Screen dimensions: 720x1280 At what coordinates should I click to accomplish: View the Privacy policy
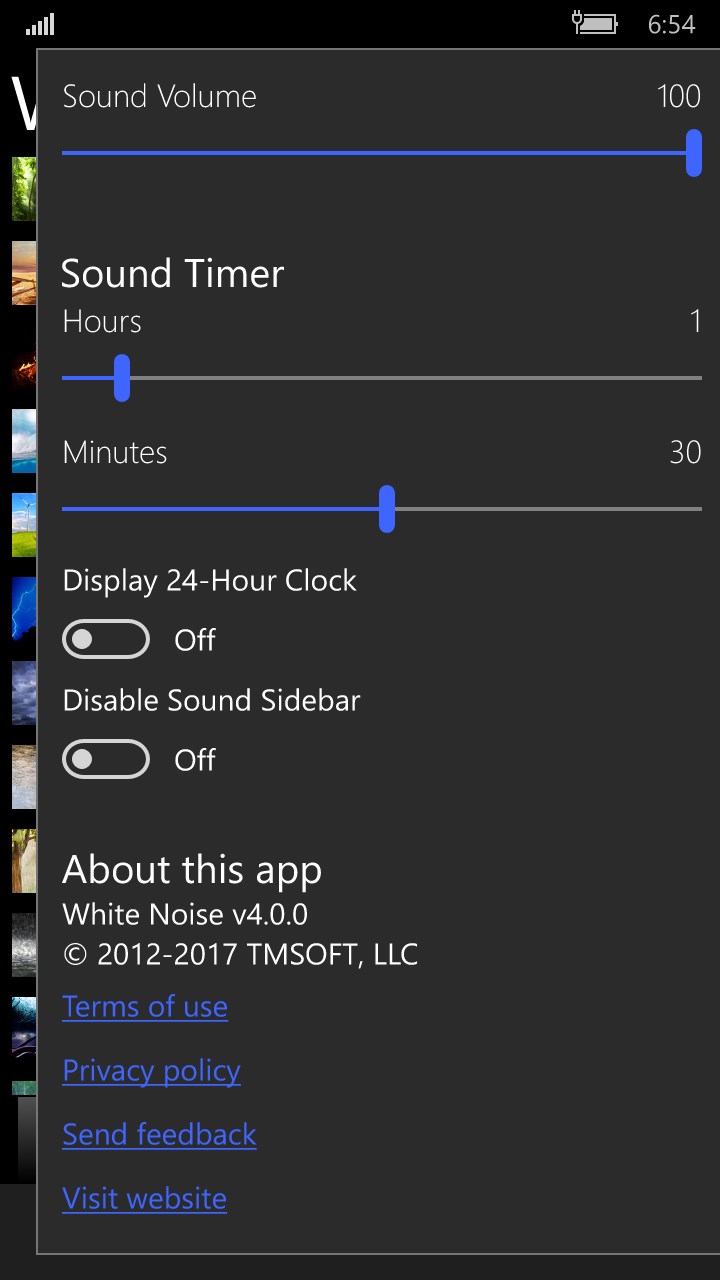pos(151,1071)
